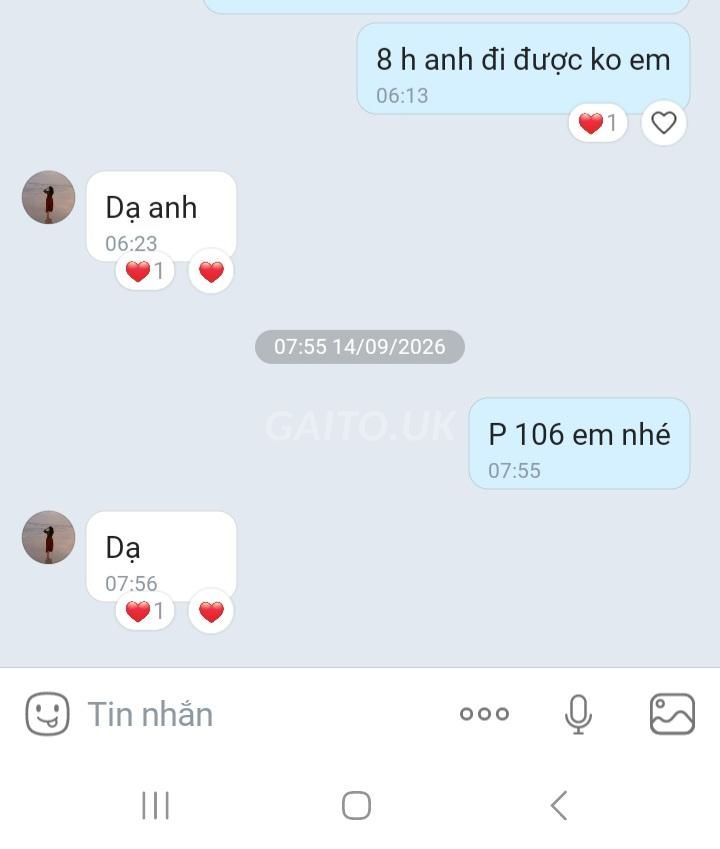View reaction count on "Dạ anh" message
The image size is (720, 849).
(145, 271)
